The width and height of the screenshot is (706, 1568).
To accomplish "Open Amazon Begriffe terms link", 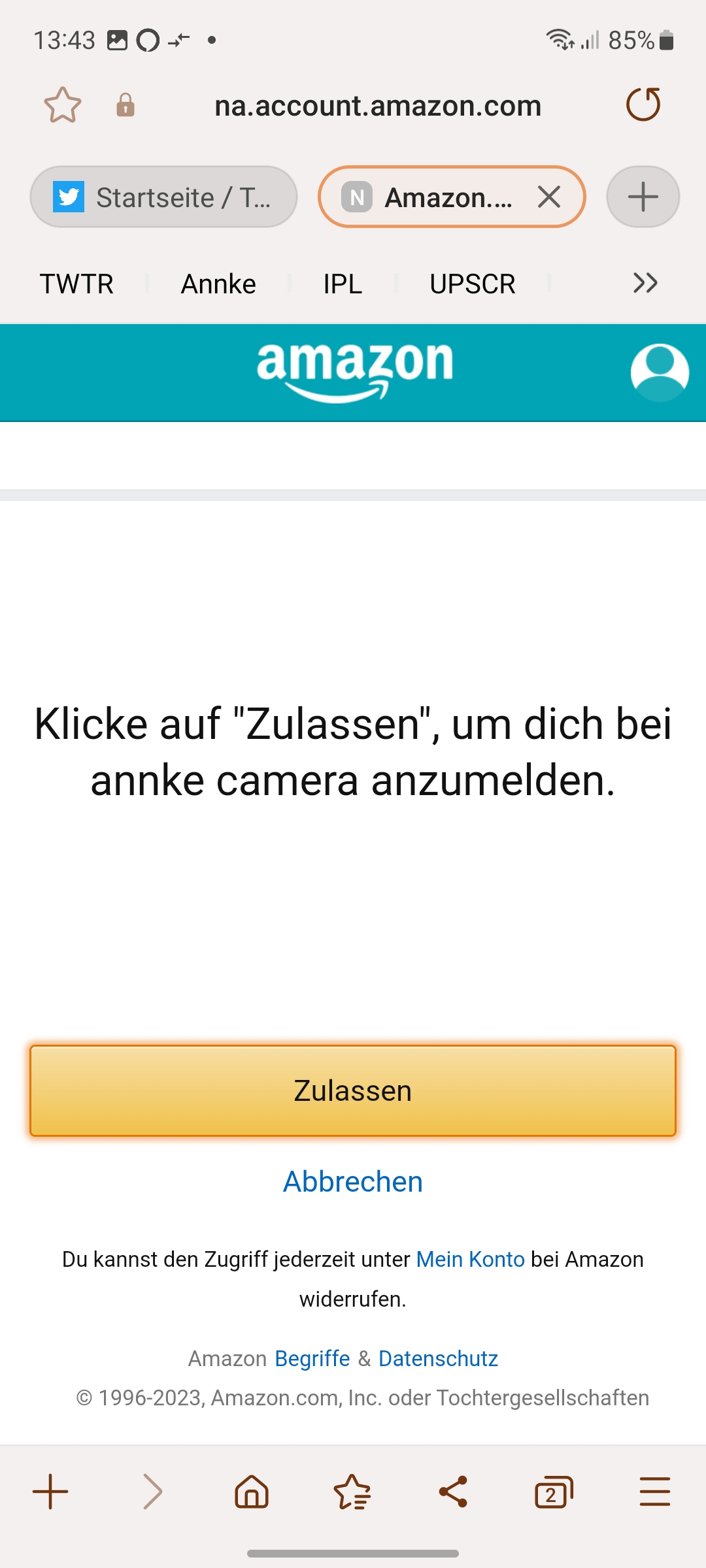I will pos(312,1358).
